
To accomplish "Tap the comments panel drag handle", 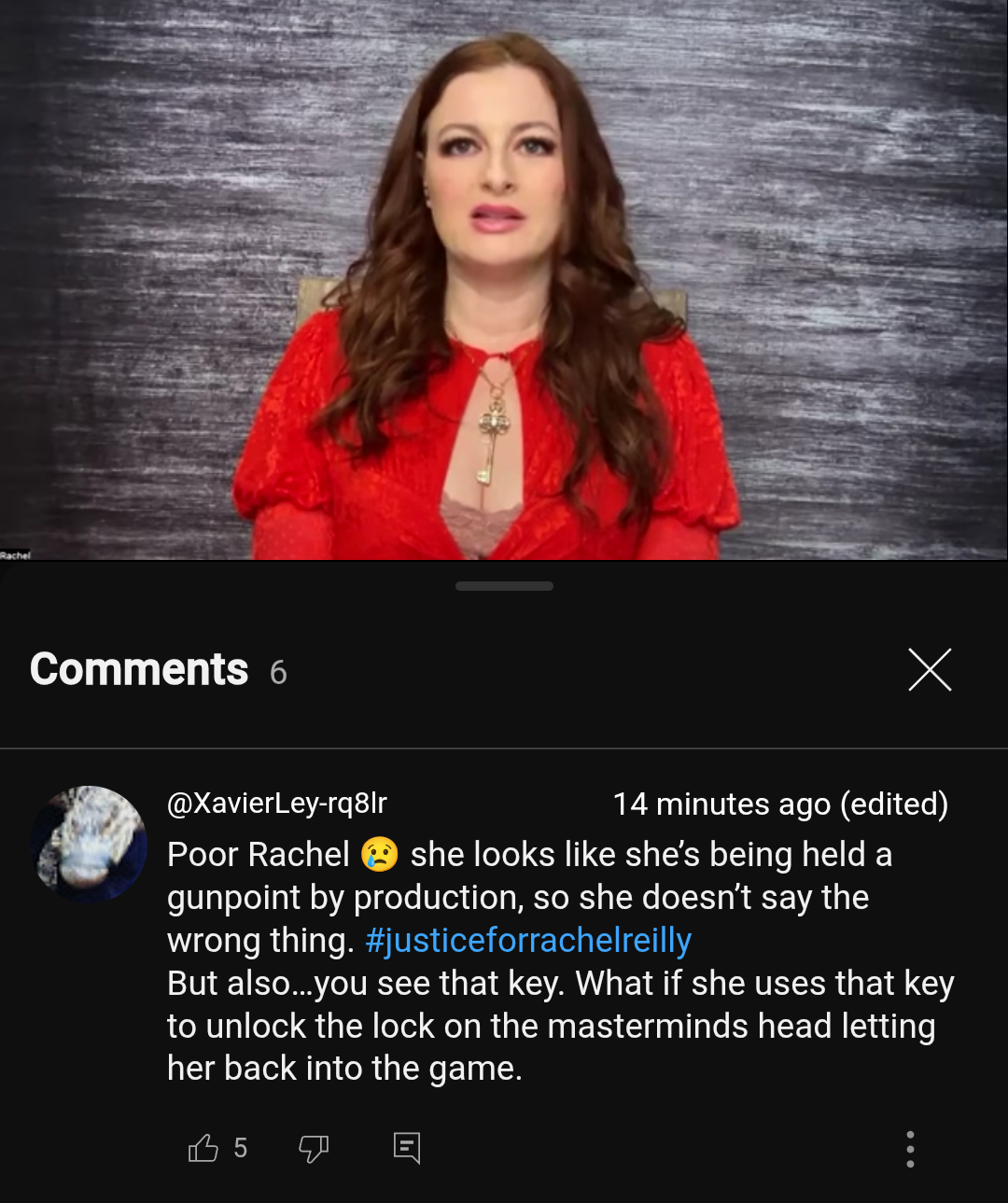I will (504, 586).
